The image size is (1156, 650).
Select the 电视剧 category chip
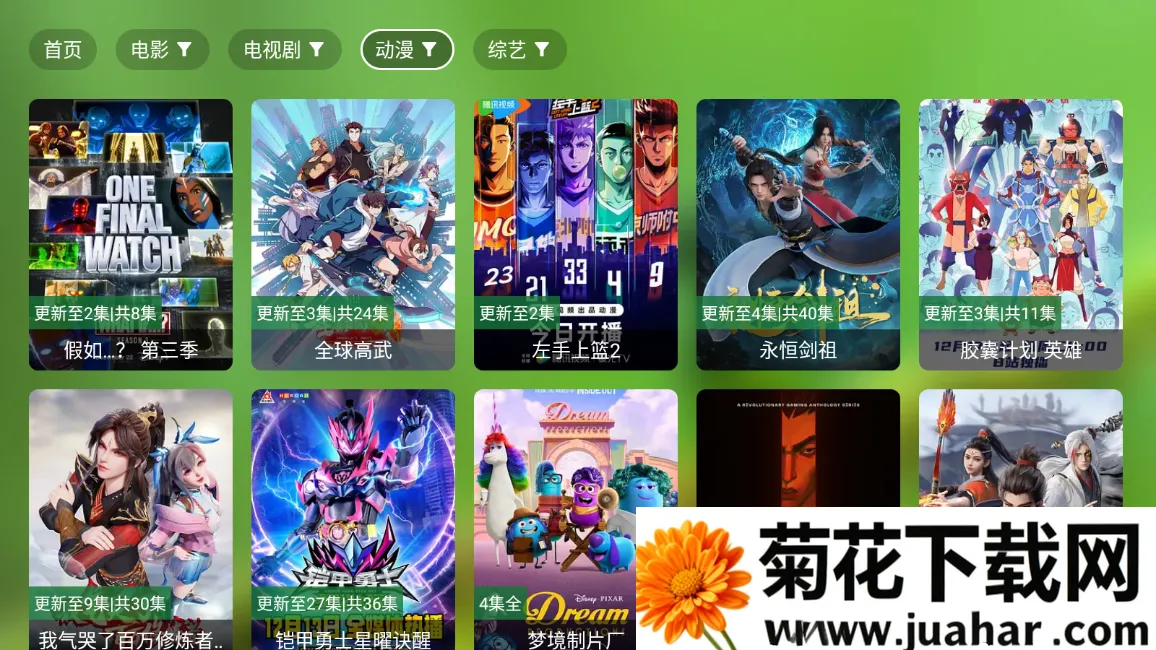(x=284, y=50)
